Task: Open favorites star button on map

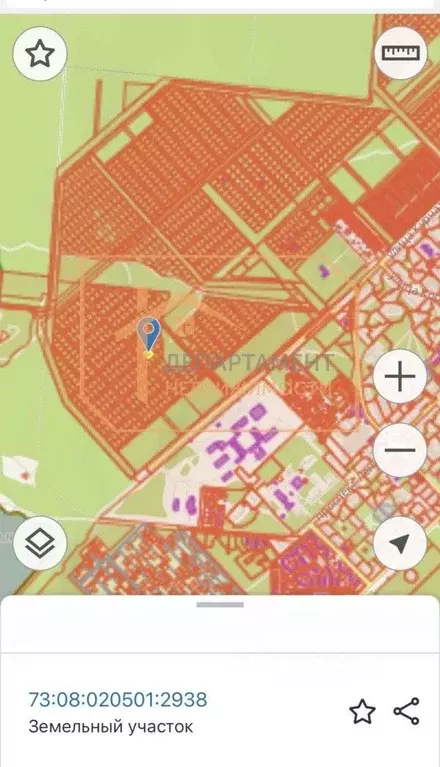Action: point(40,54)
